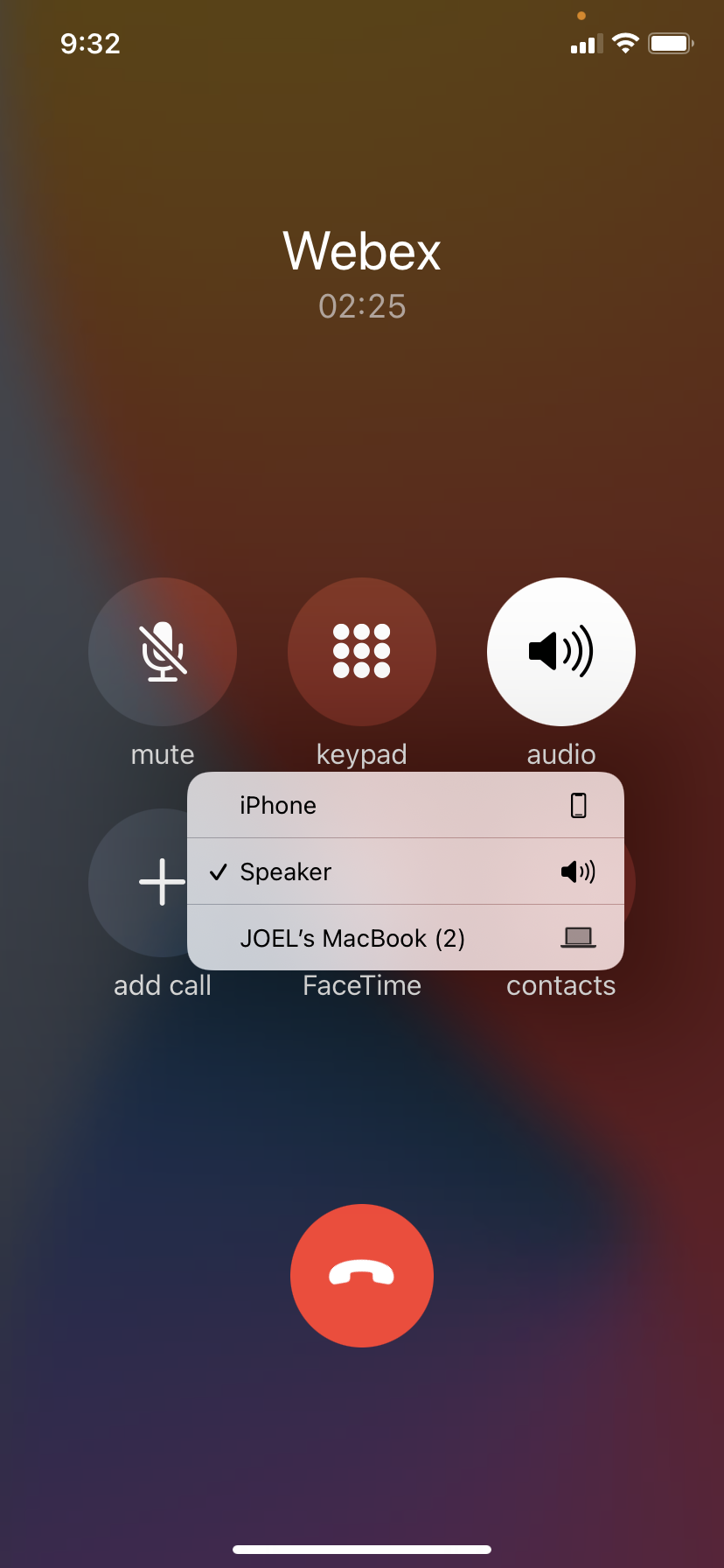
Task: Choose the Speaker audio option
Action: [x=406, y=871]
